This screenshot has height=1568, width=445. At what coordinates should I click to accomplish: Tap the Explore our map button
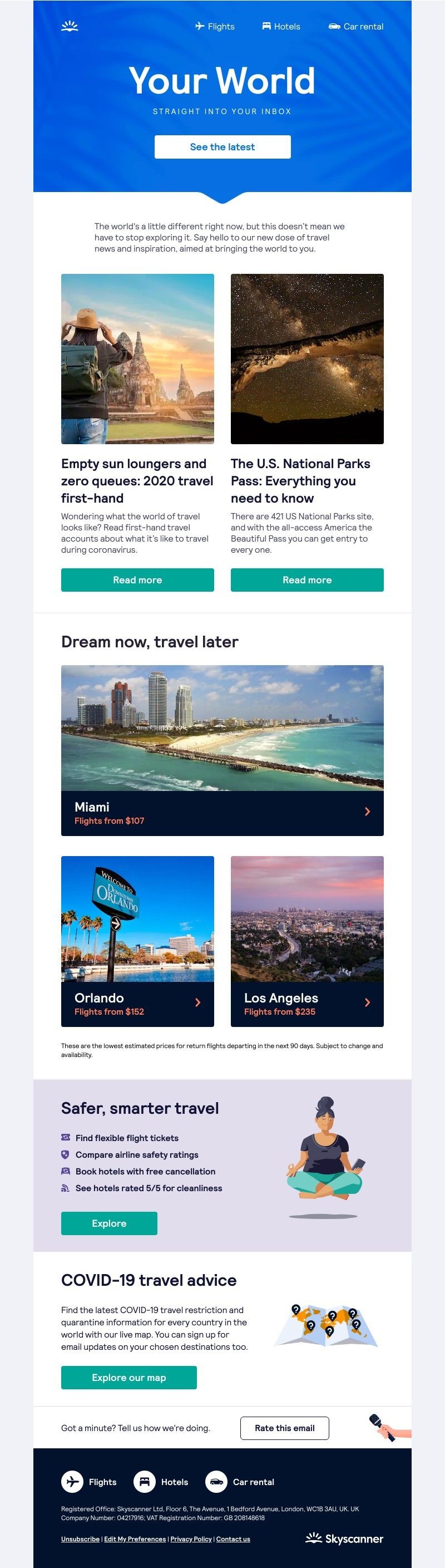(x=129, y=1377)
